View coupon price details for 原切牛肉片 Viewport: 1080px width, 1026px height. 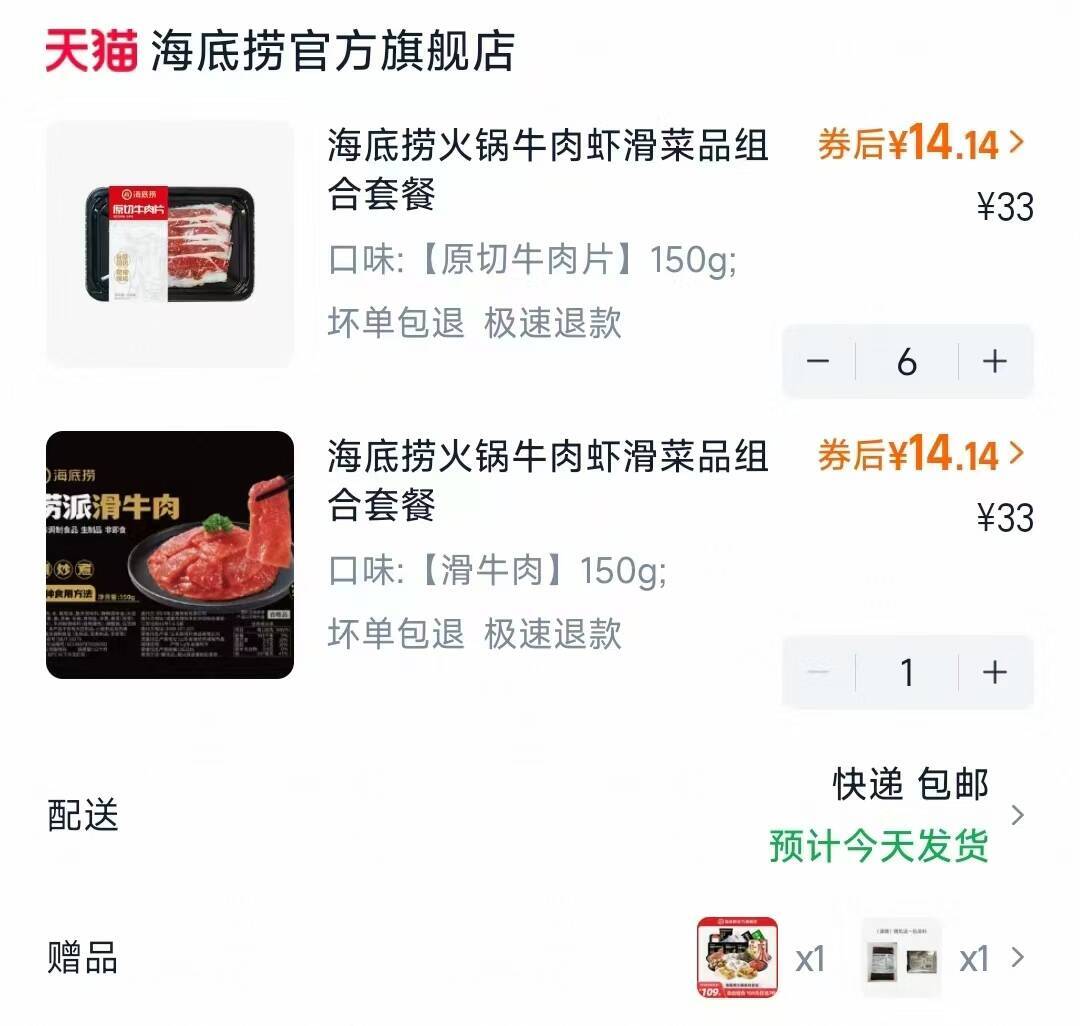(920, 145)
